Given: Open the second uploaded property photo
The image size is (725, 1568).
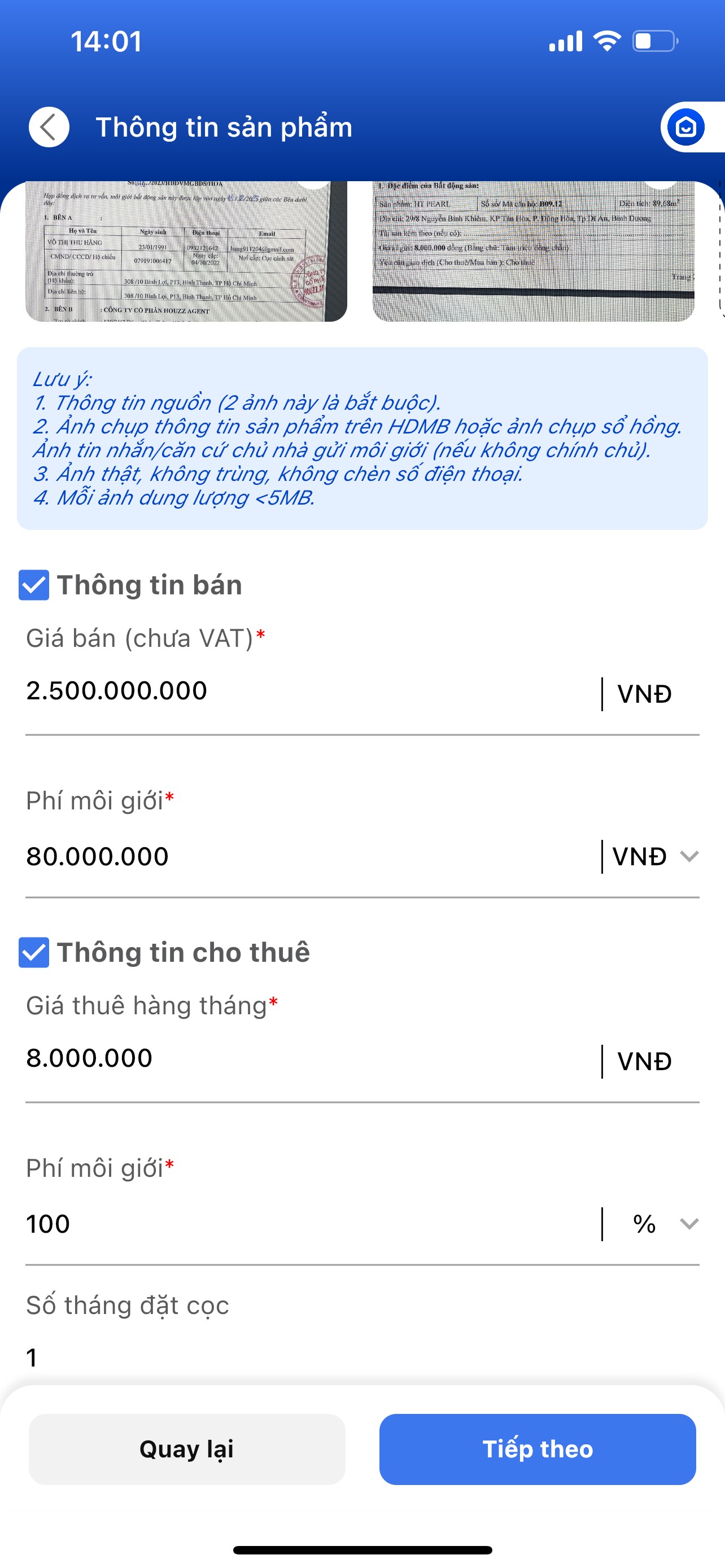Looking at the screenshot, I should click(x=533, y=251).
